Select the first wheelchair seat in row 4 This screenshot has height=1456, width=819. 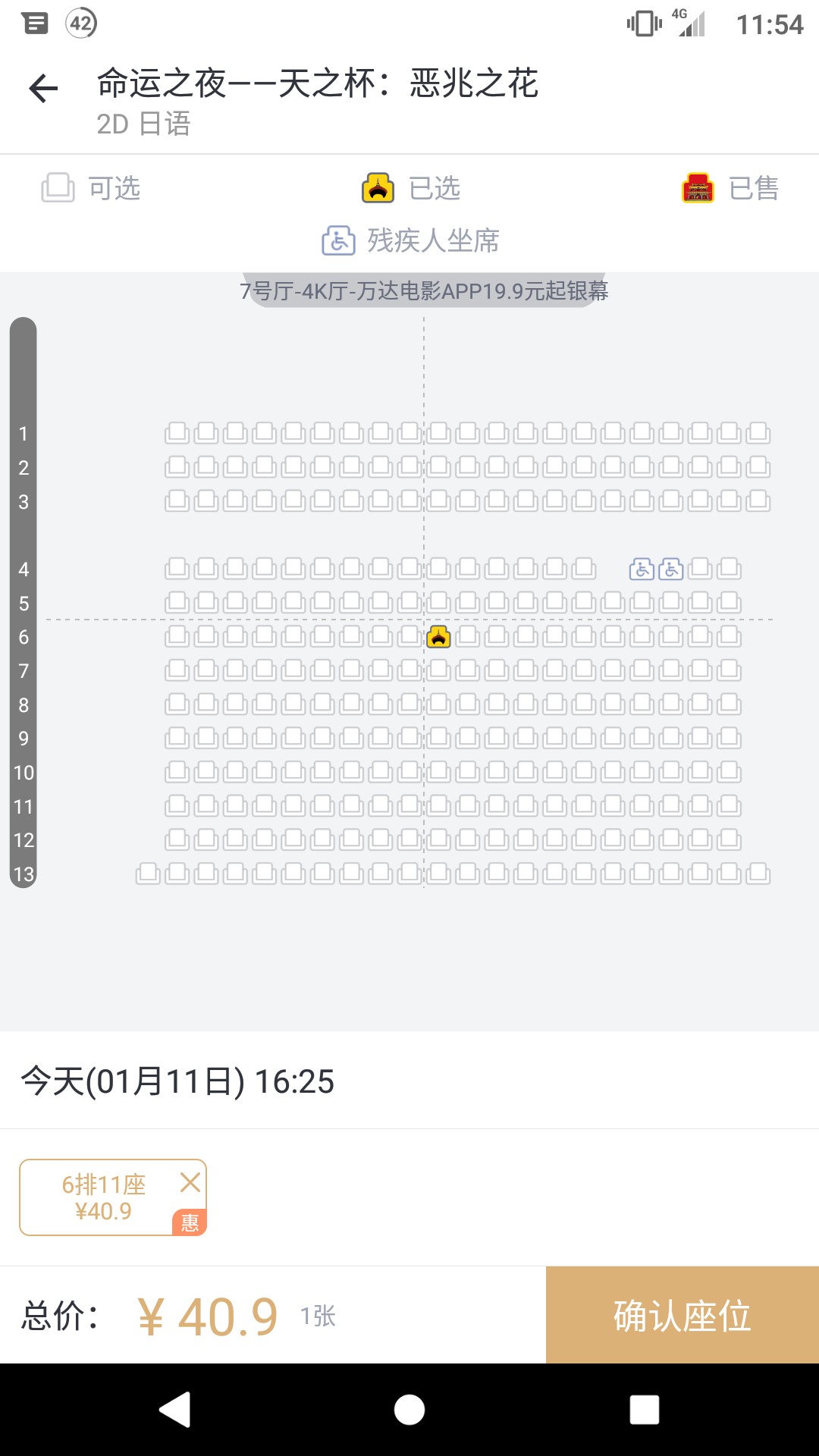(642, 569)
